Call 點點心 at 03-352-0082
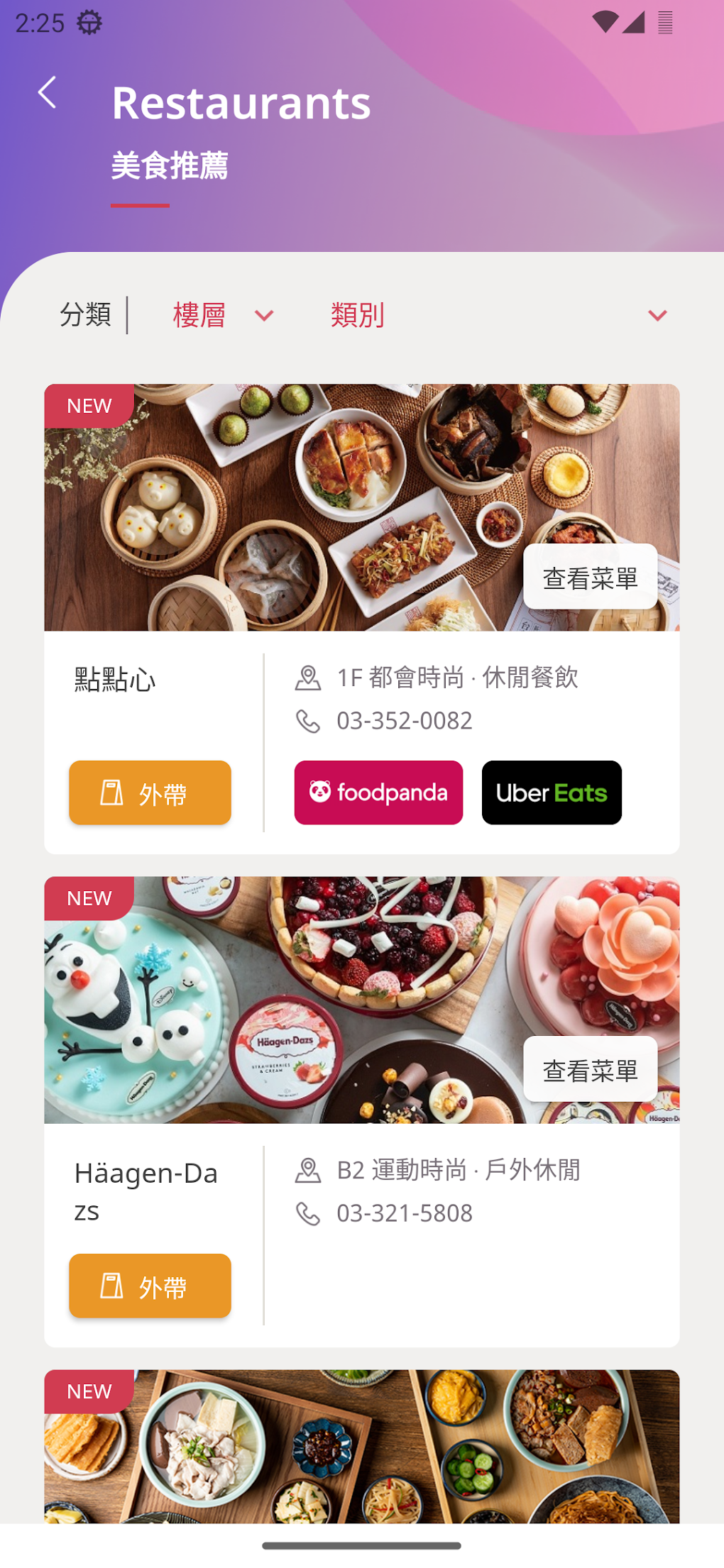Image resolution: width=724 pixels, height=1568 pixels. 404,721
